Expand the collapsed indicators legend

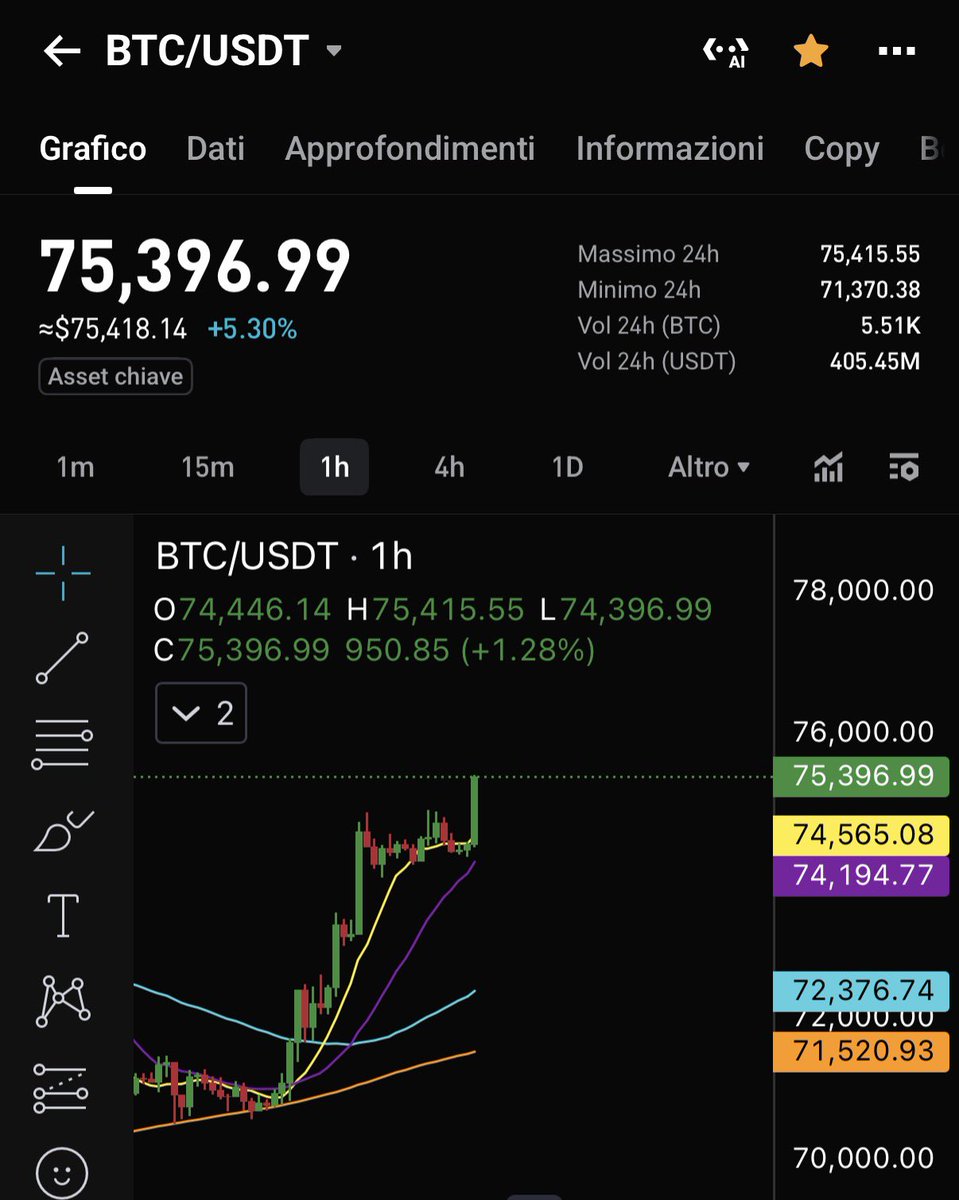201,713
